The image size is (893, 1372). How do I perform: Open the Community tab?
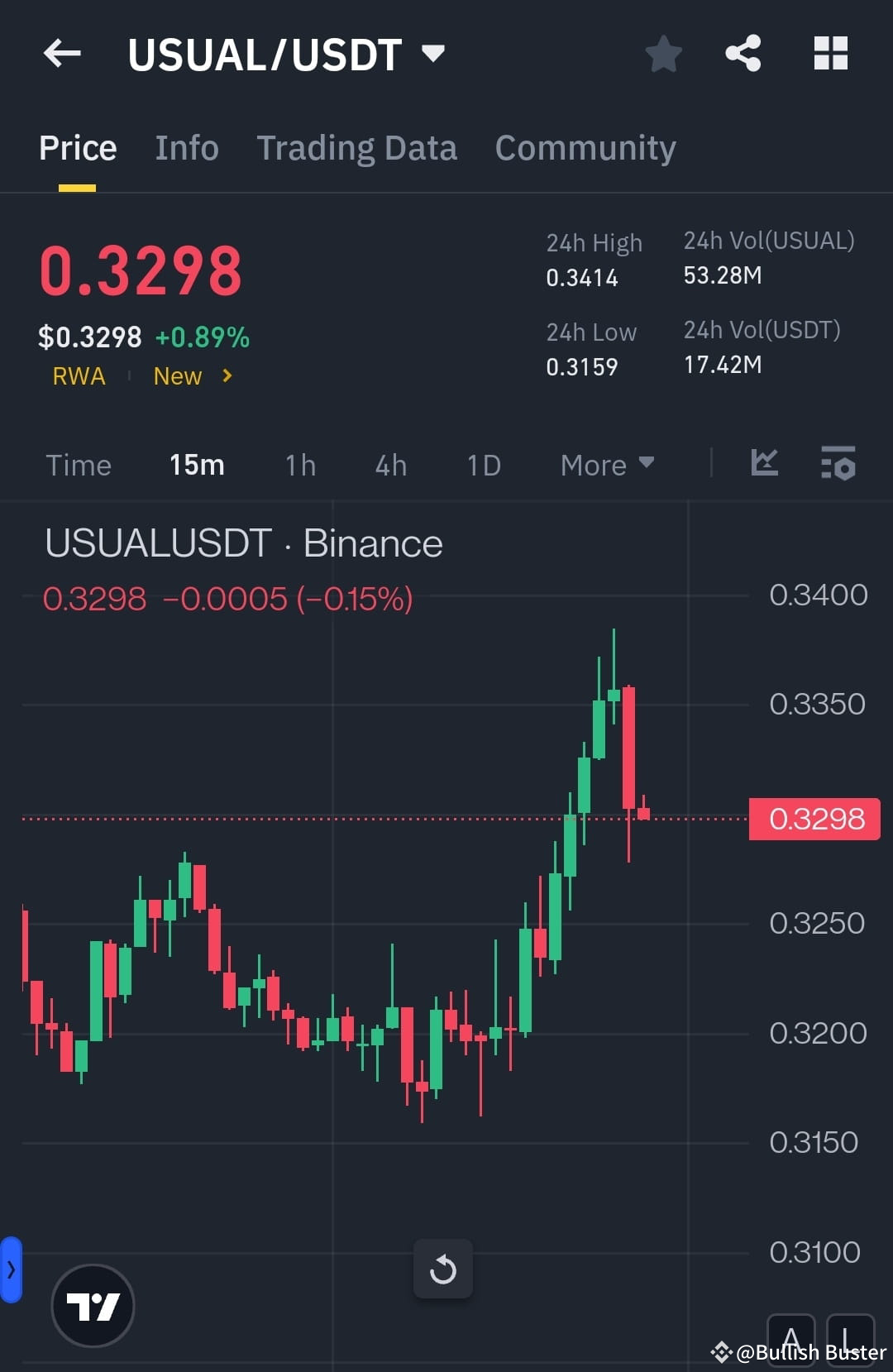[x=585, y=147]
